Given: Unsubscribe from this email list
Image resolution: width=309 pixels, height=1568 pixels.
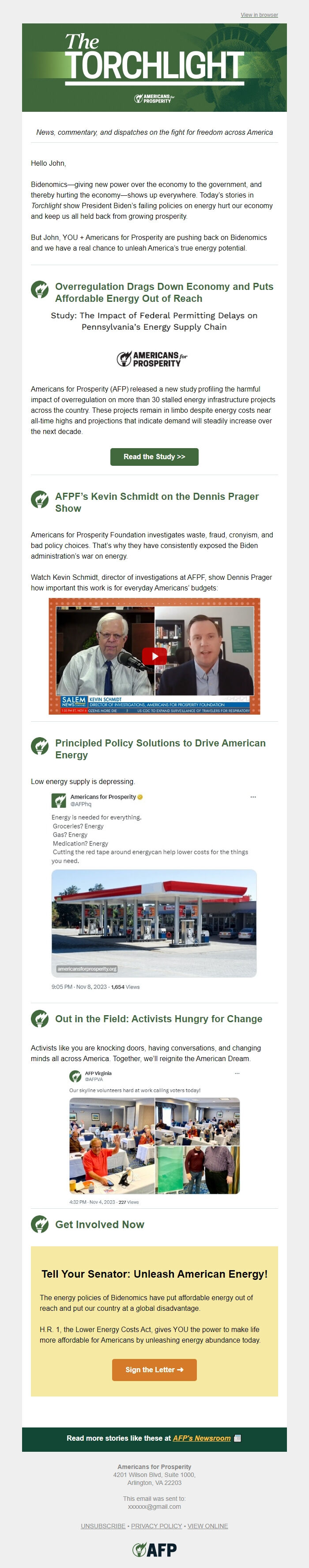Looking at the screenshot, I should 103,1526.
